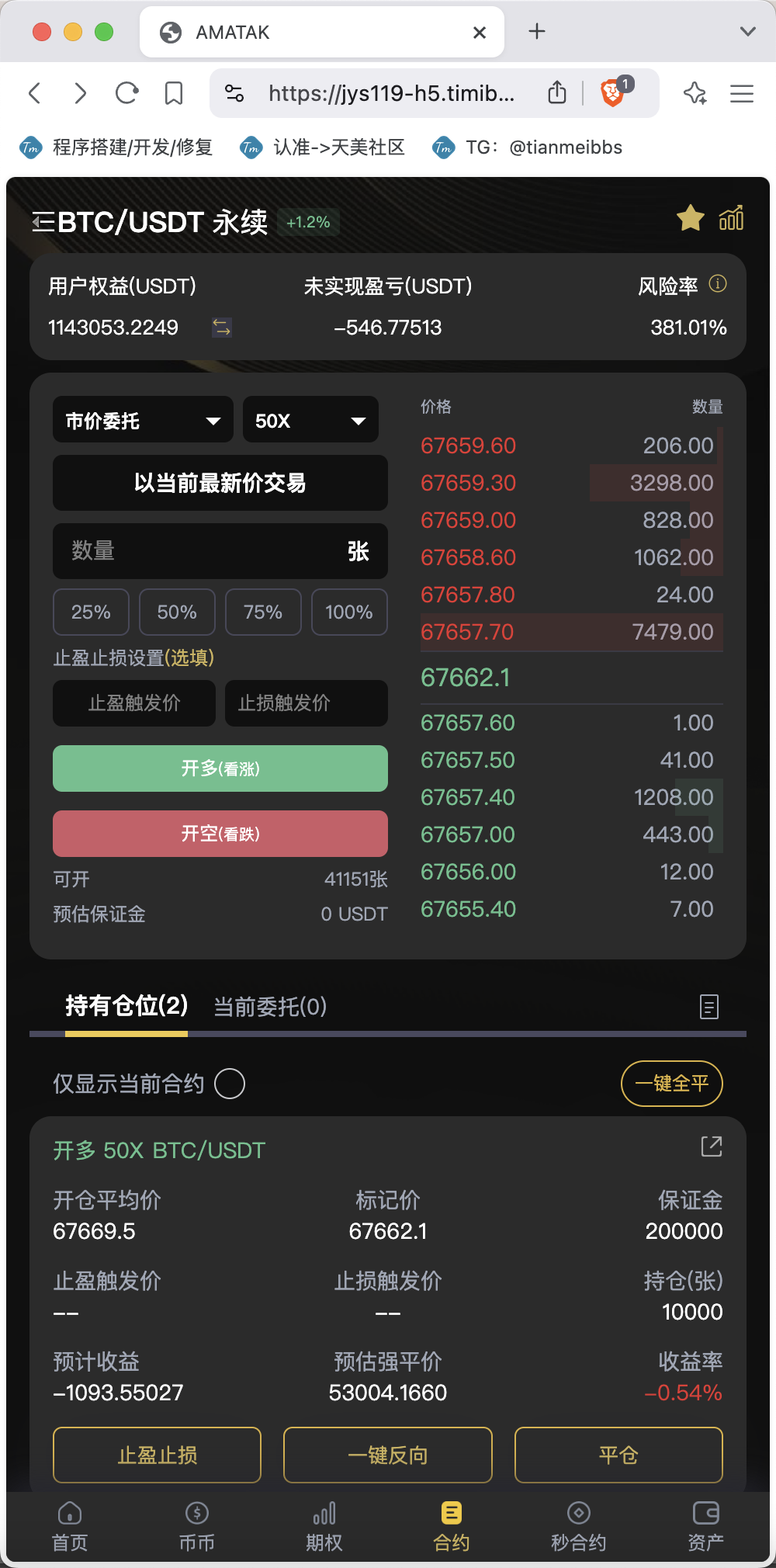Open the trading pair list menu icon
This screenshot has height=1568, width=776.
pos(43,224)
